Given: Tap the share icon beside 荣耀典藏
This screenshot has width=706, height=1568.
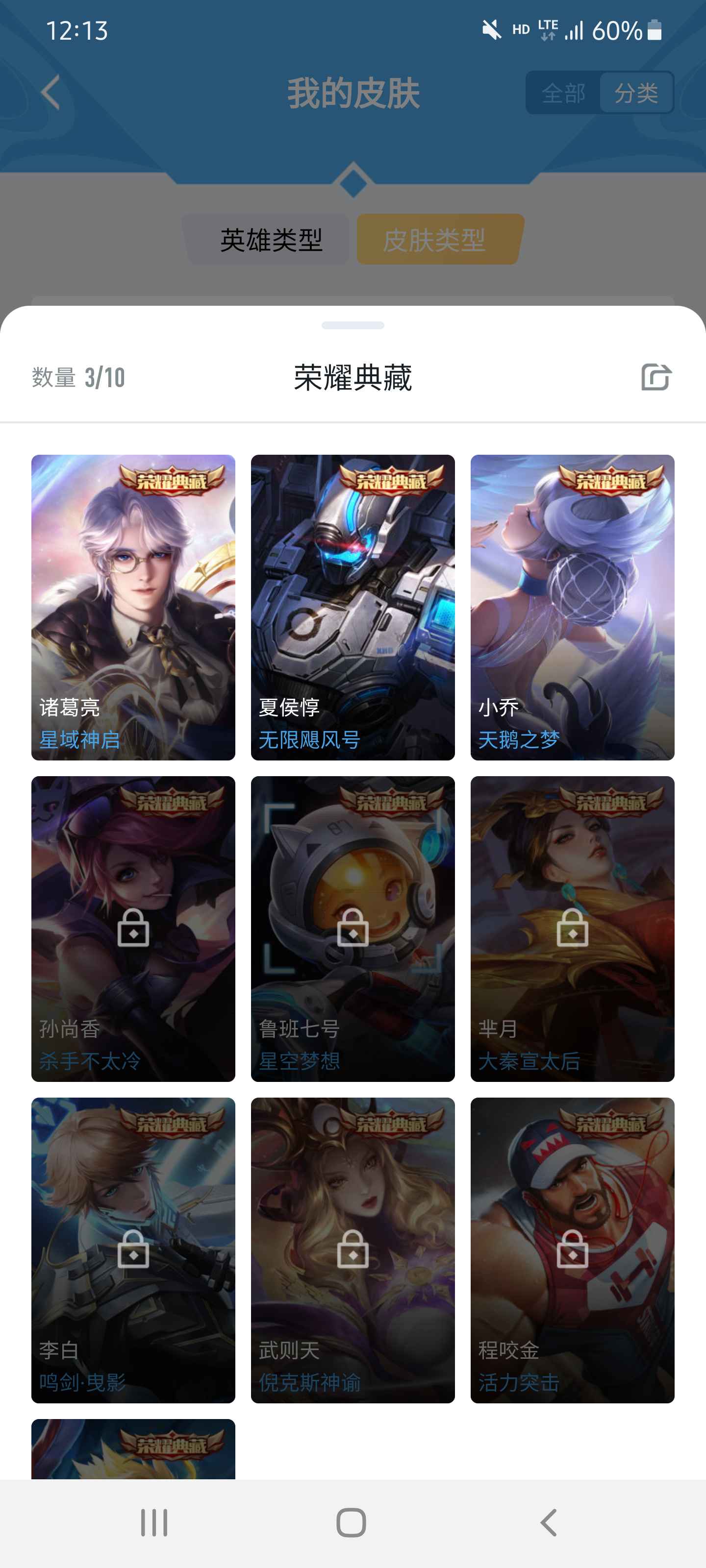Looking at the screenshot, I should tap(656, 377).
